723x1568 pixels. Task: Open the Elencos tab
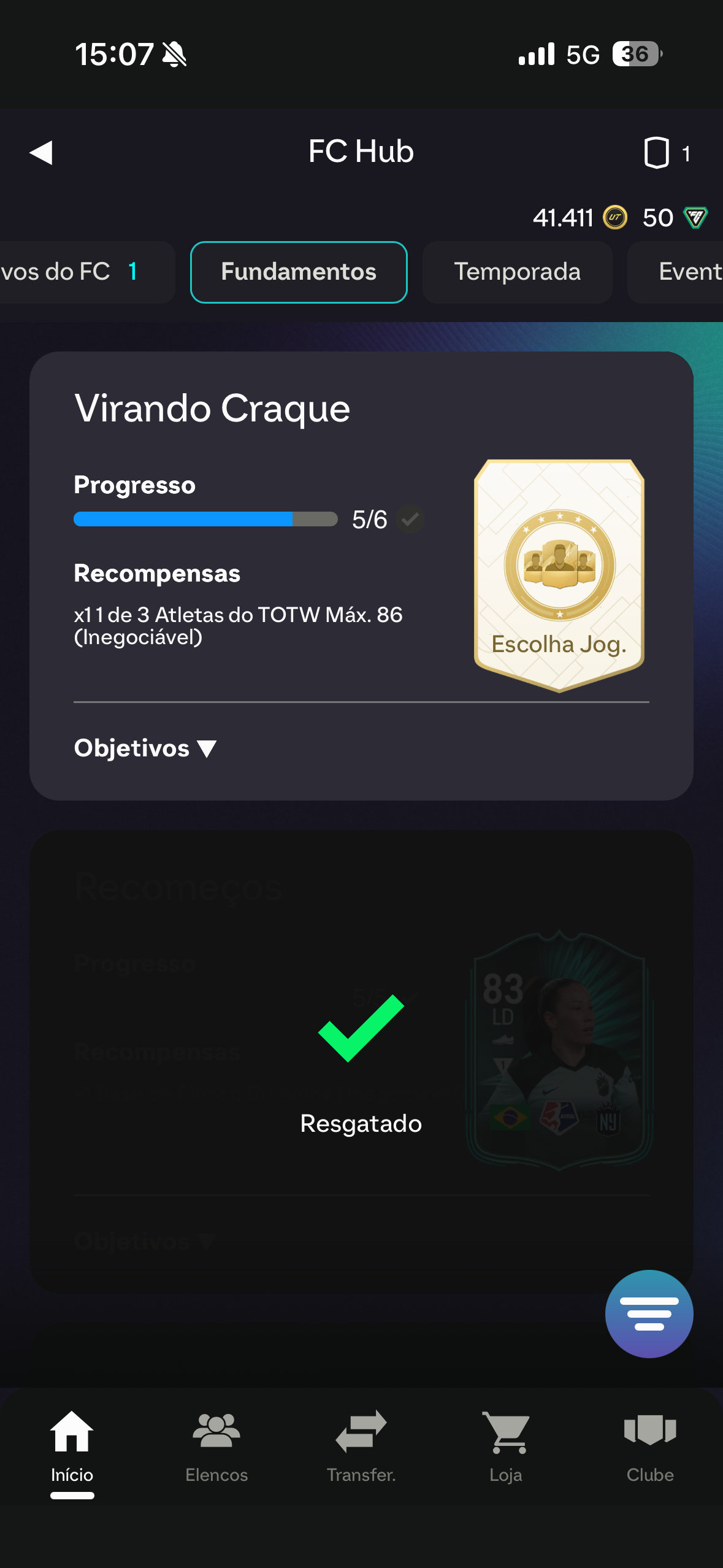coord(216,1445)
